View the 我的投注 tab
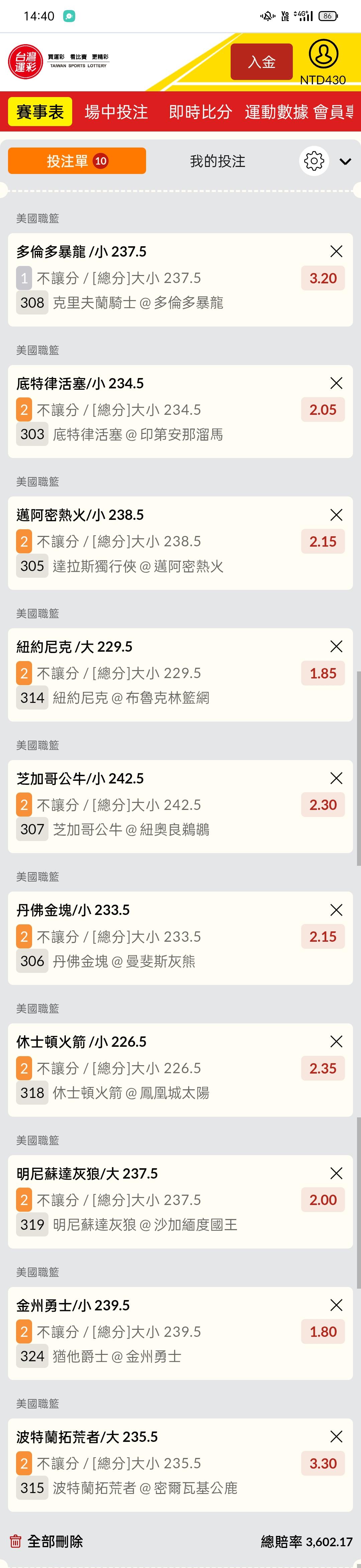 point(218,161)
